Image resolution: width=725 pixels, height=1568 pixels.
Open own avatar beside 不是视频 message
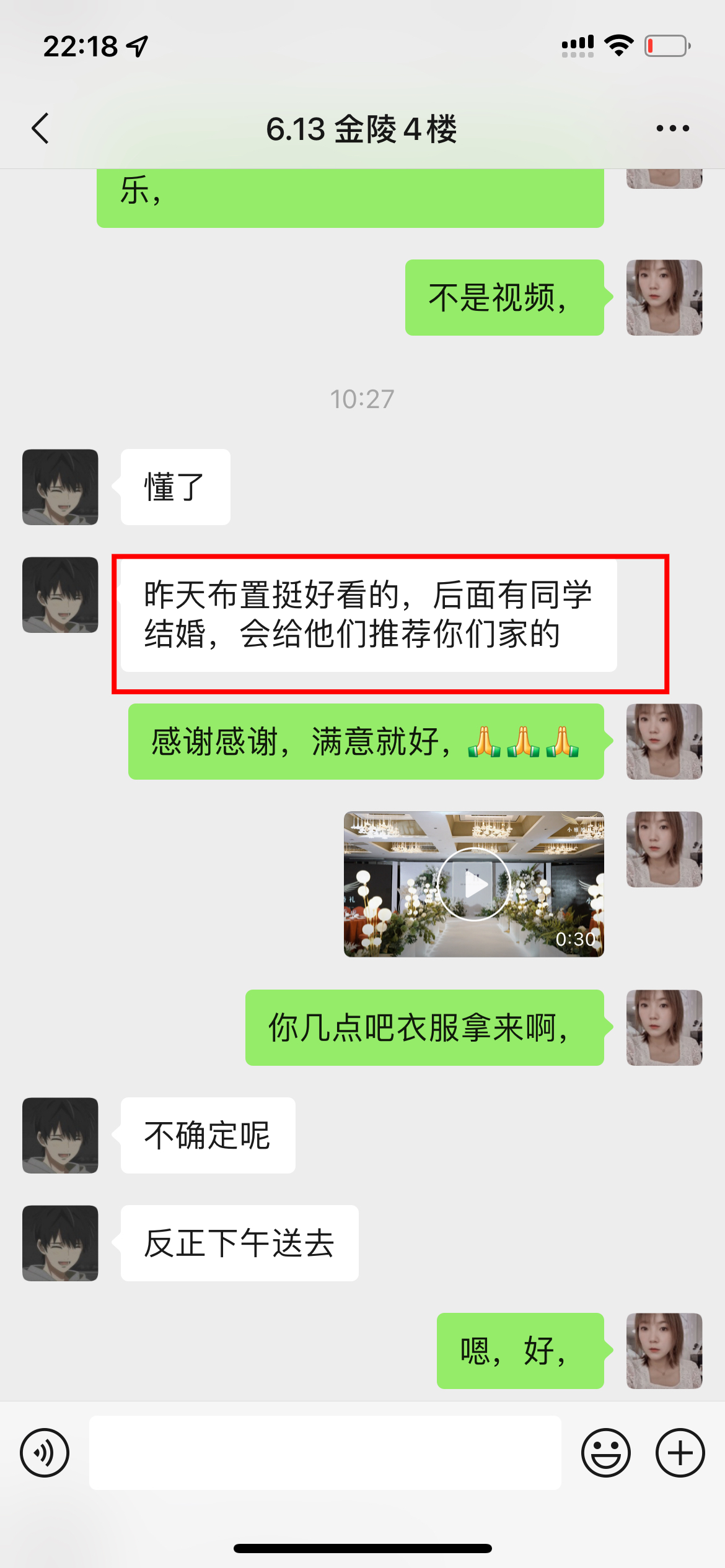coord(664,298)
